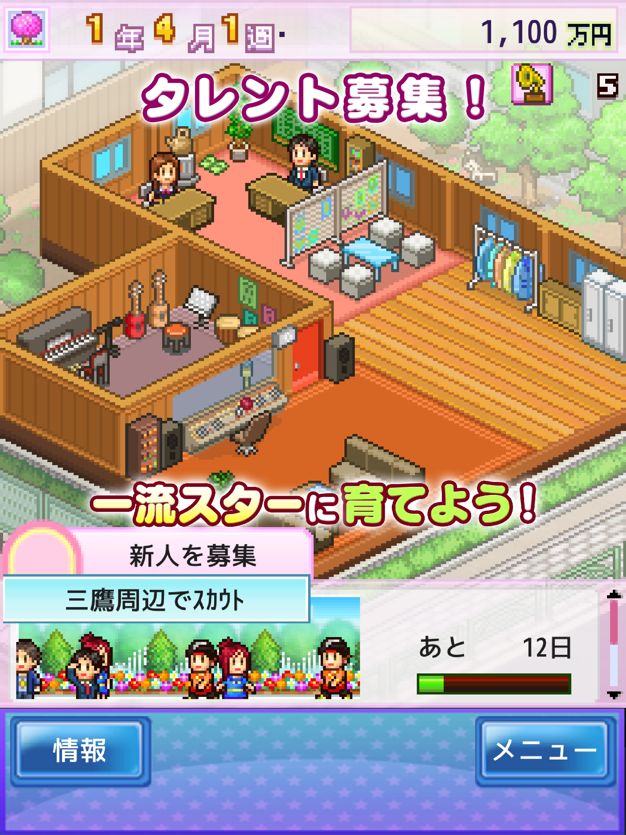Open the 情報 info button
626x835 pixels.
(x=81, y=750)
